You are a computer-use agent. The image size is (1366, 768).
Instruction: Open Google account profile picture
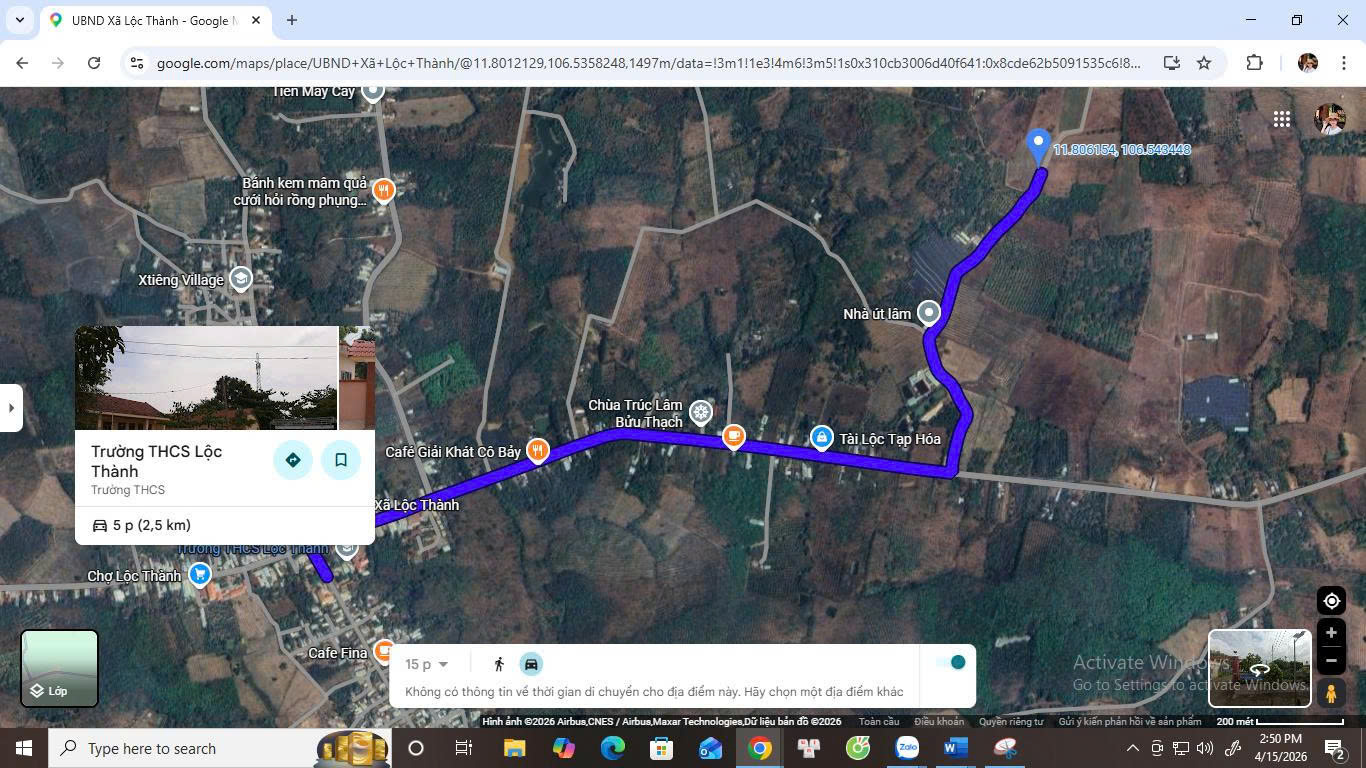(x=1329, y=119)
